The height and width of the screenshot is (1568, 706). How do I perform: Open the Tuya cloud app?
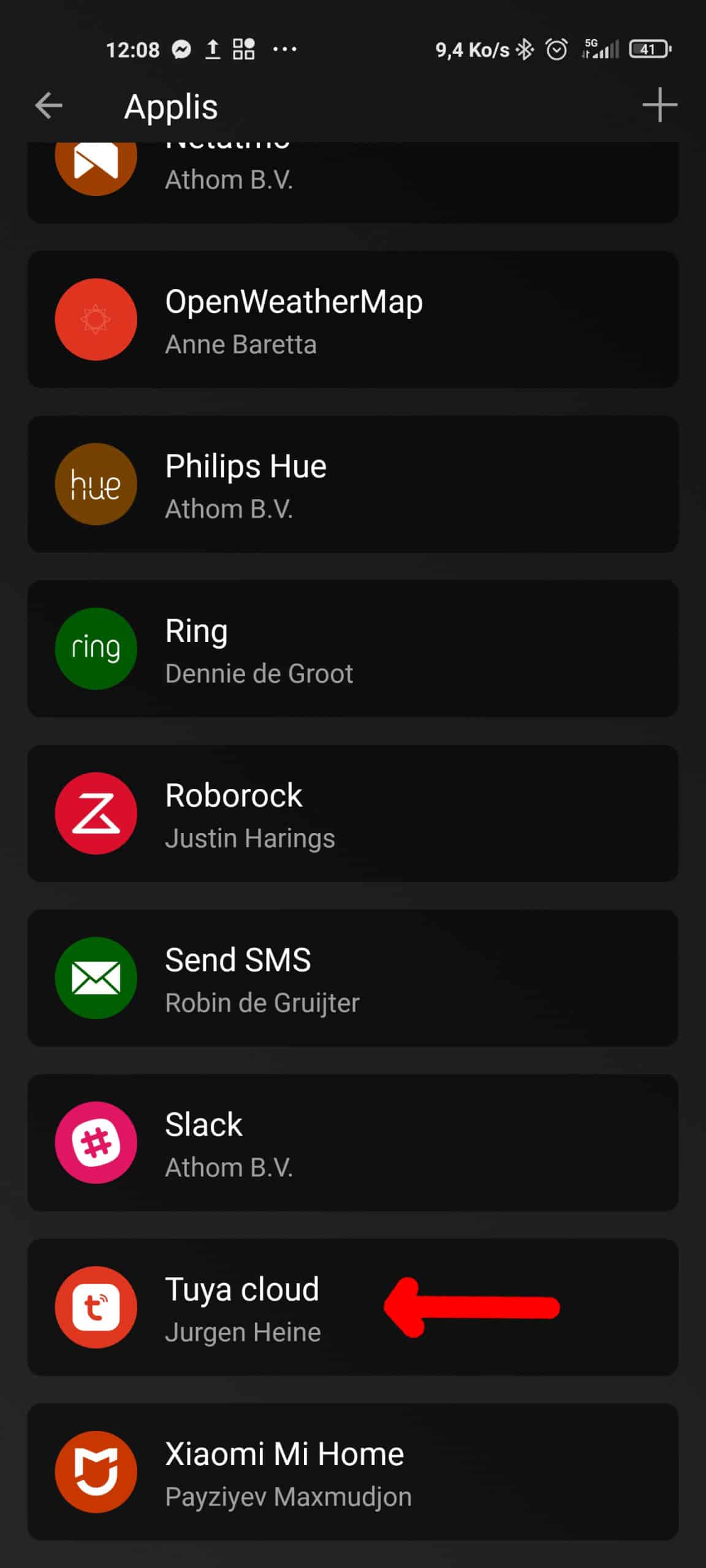(353, 1307)
